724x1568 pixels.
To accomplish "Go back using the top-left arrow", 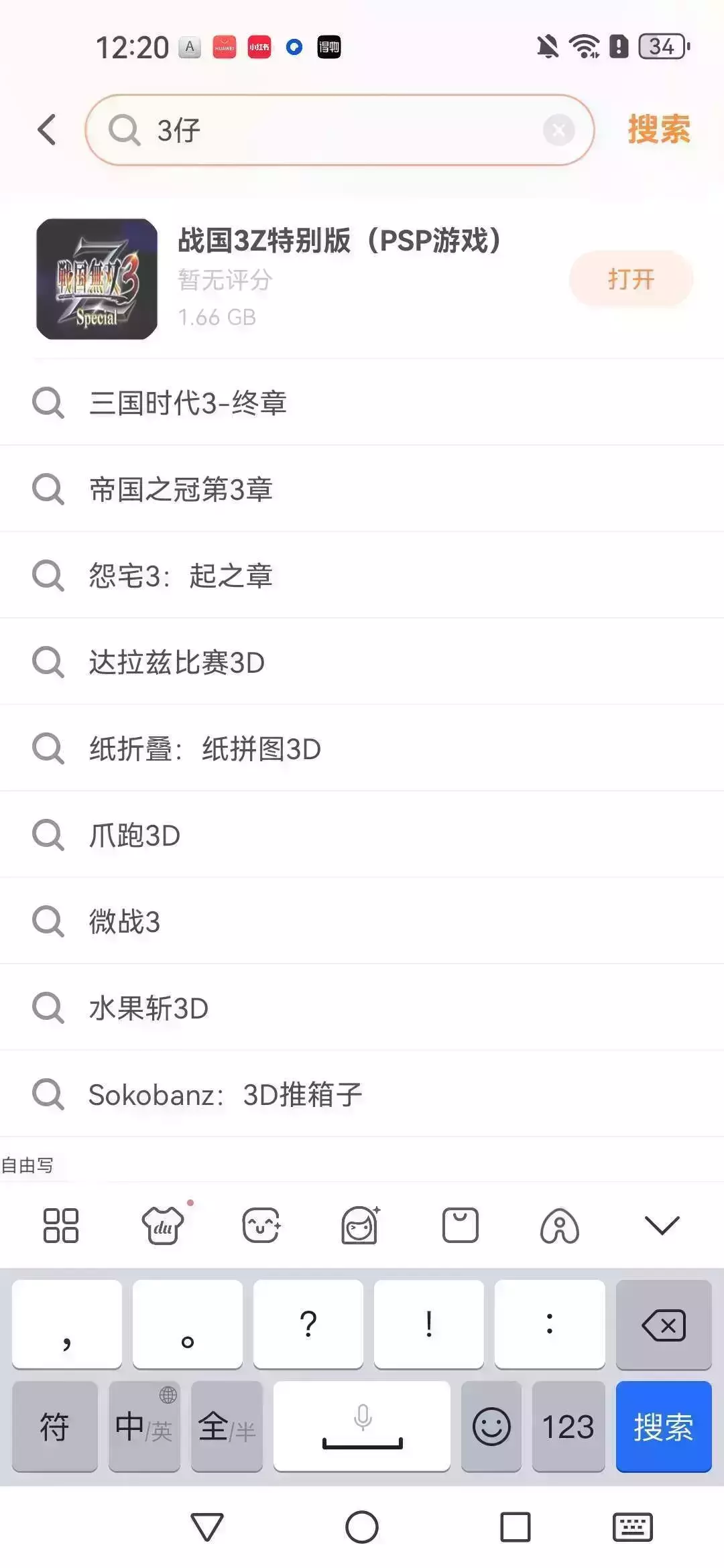I will 47,129.
